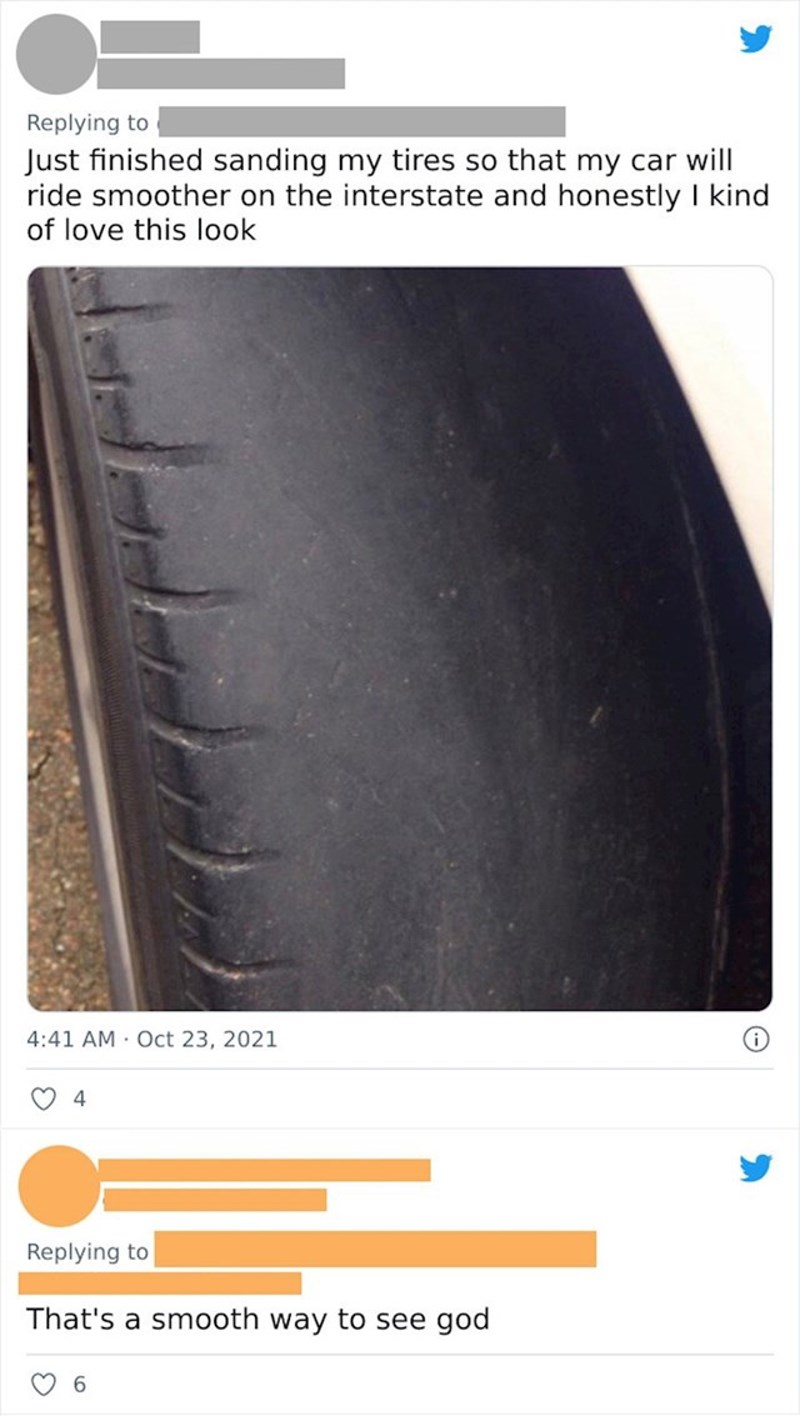
Task: Open the 4:41 AM · Oct 23, 2021 timestamp
Action: click(x=152, y=1040)
